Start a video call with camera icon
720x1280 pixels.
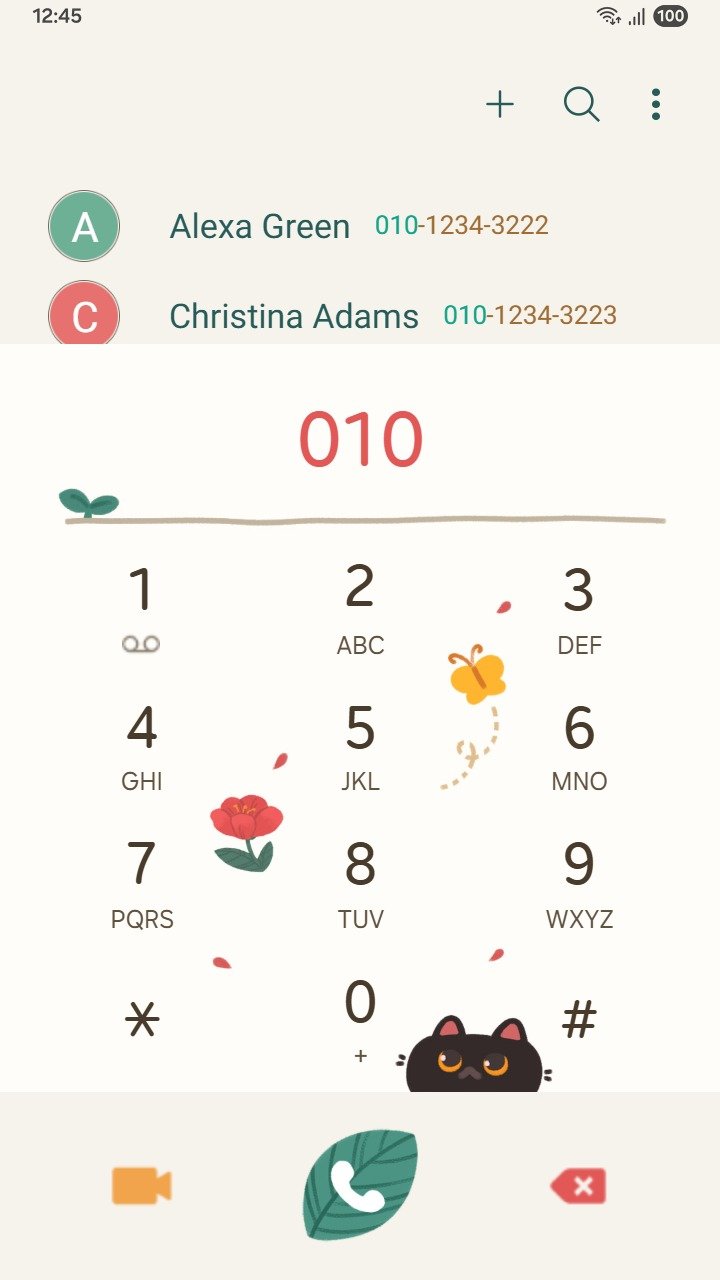(141, 1186)
